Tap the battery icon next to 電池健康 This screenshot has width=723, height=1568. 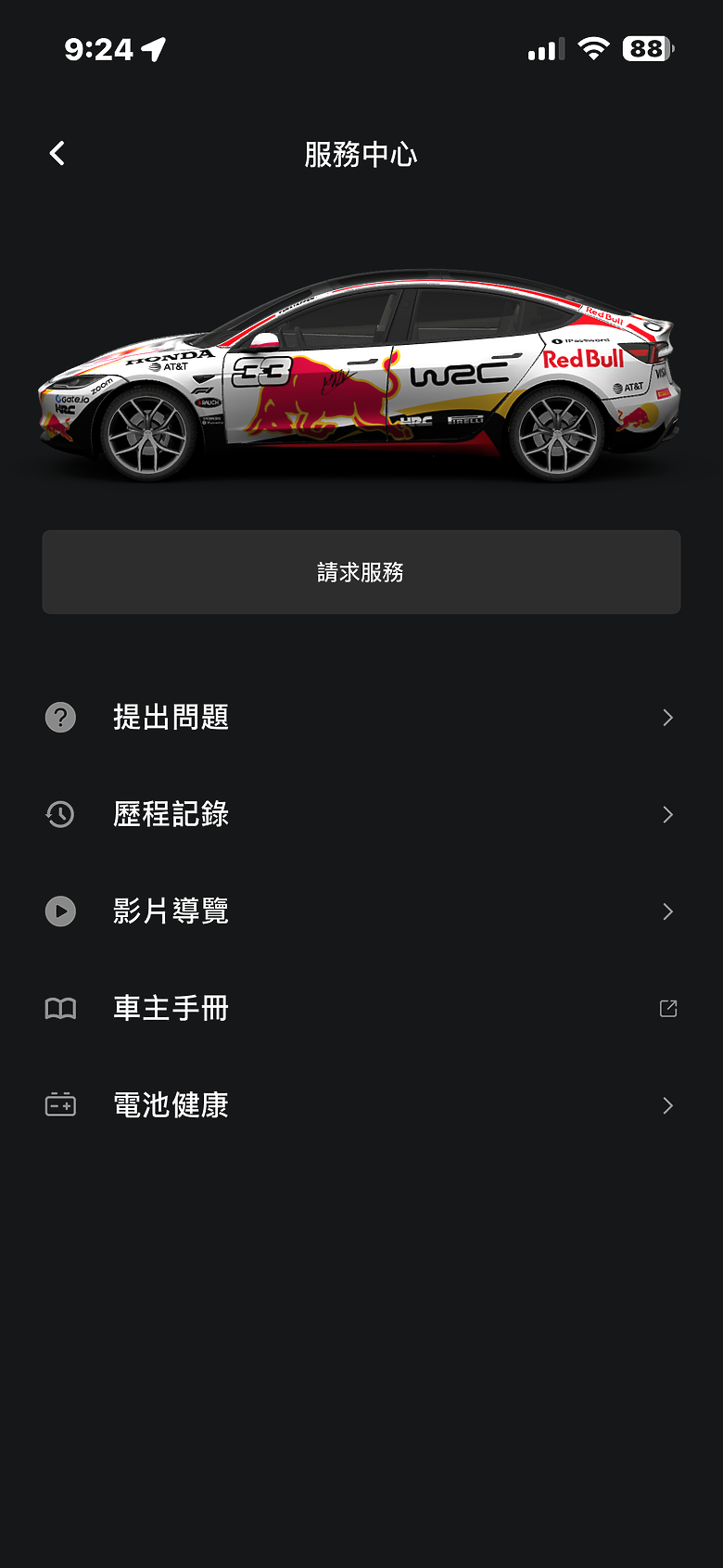60,1105
